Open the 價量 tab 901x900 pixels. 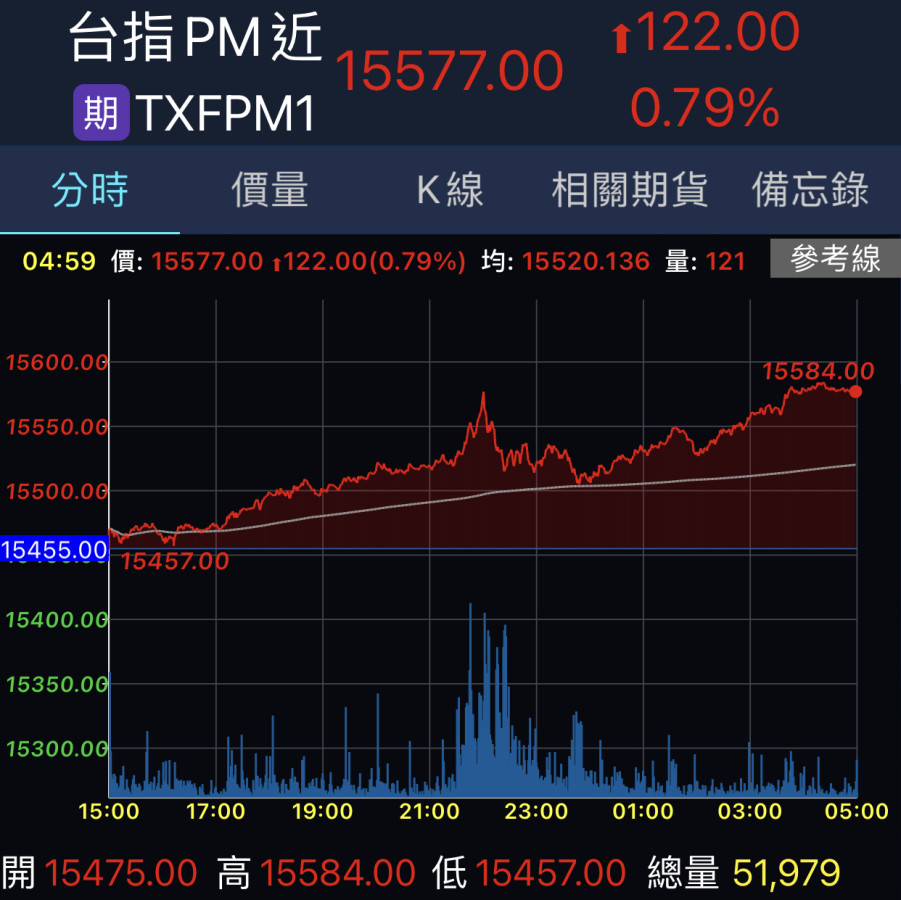click(x=270, y=190)
